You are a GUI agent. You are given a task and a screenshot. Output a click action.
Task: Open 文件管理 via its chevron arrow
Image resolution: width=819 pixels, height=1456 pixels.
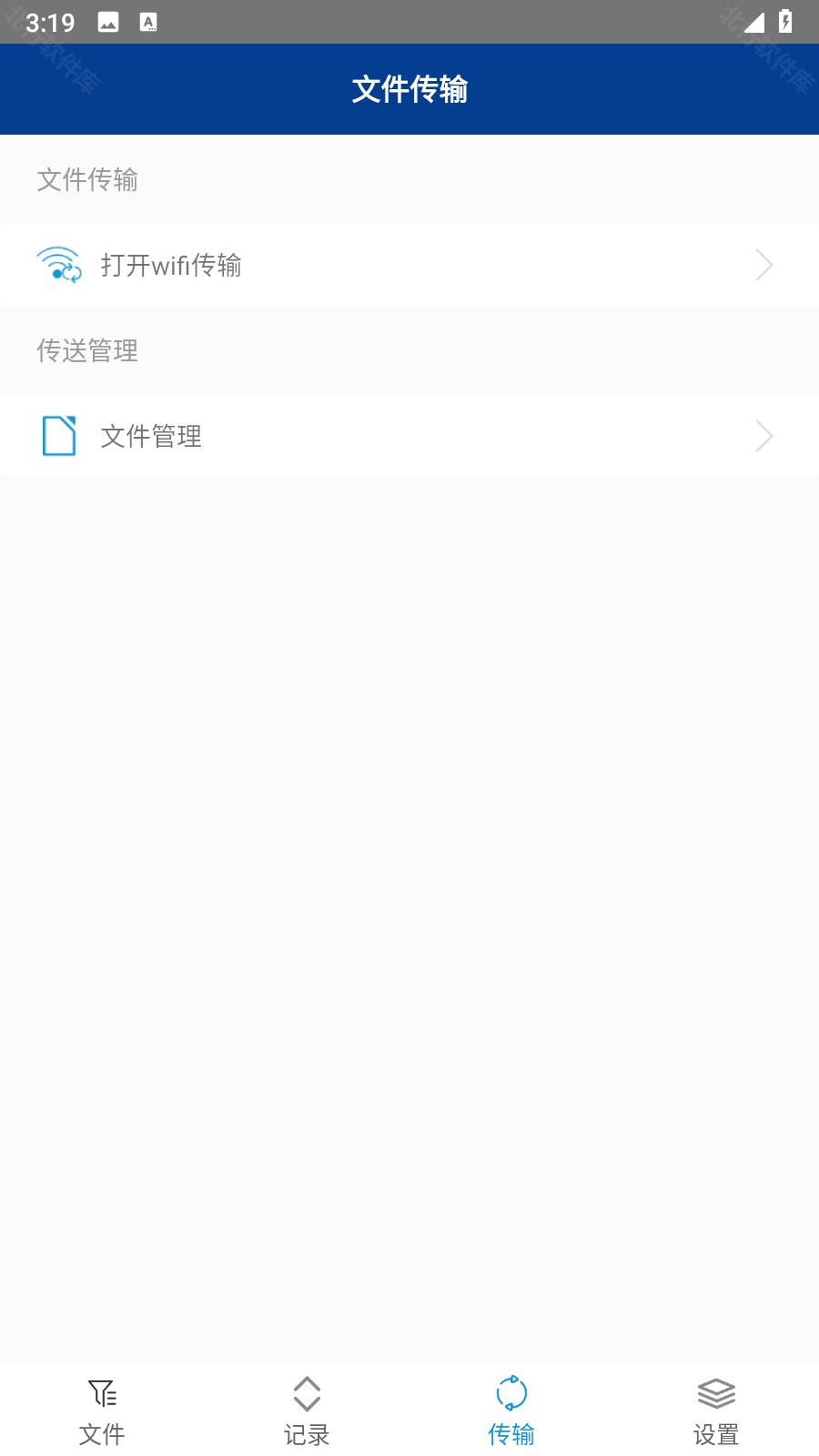pos(763,436)
